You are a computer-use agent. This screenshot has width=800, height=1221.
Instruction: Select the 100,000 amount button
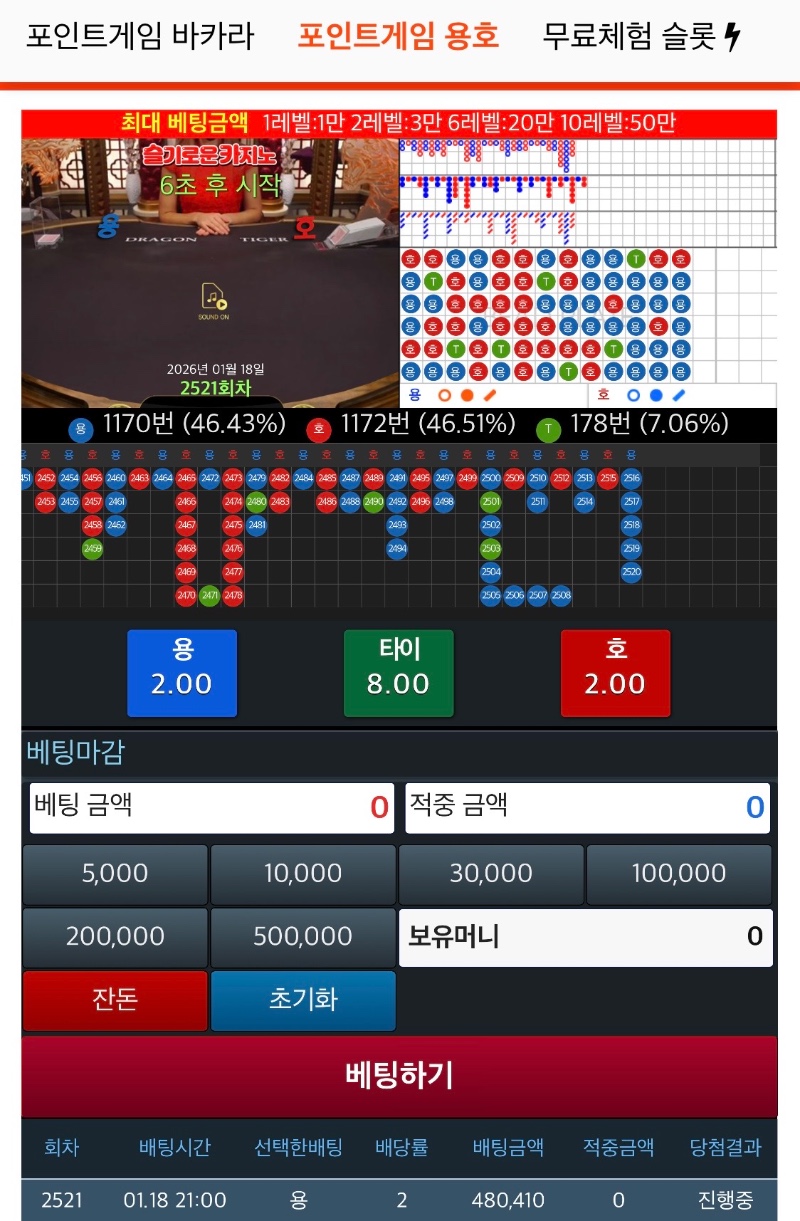(679, 874)
